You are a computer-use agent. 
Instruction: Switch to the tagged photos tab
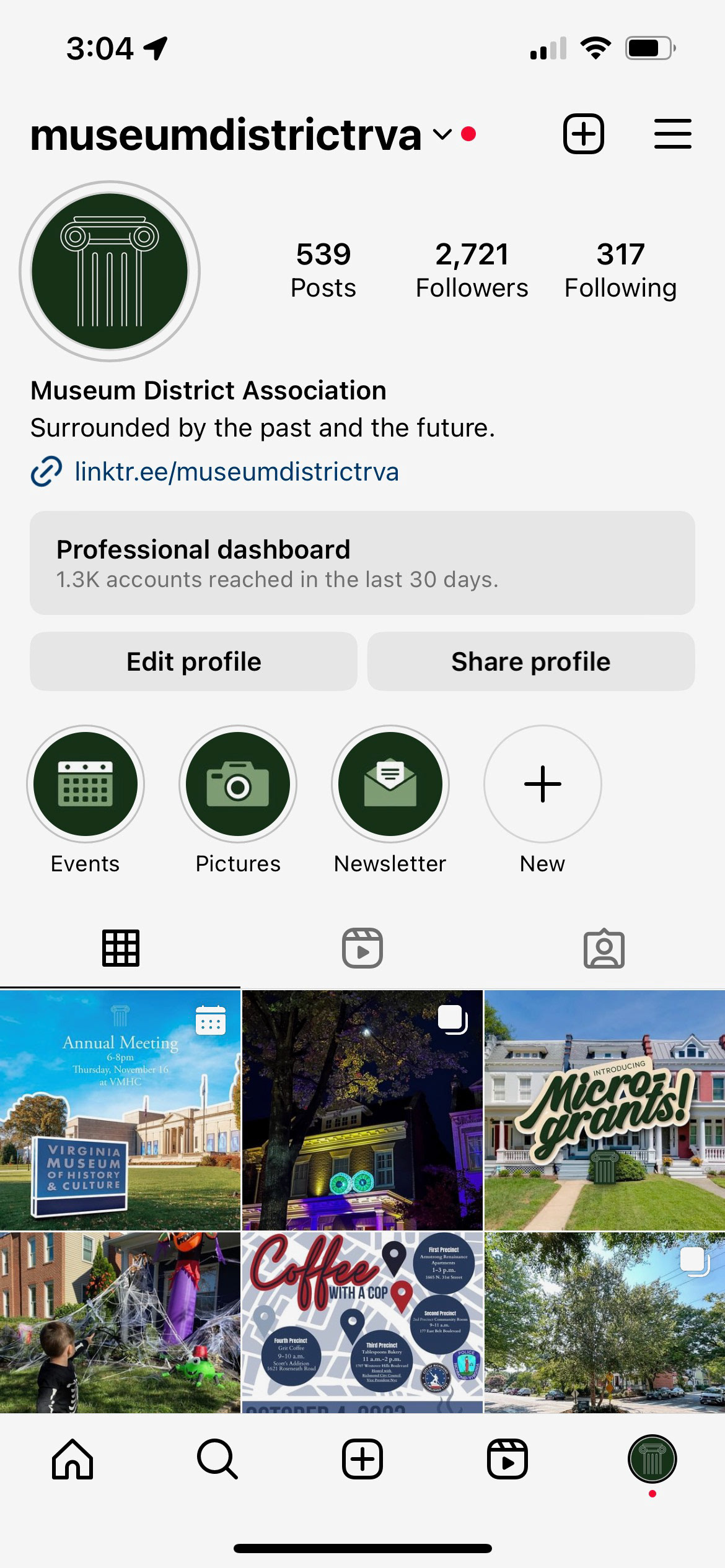pos(604,948)
